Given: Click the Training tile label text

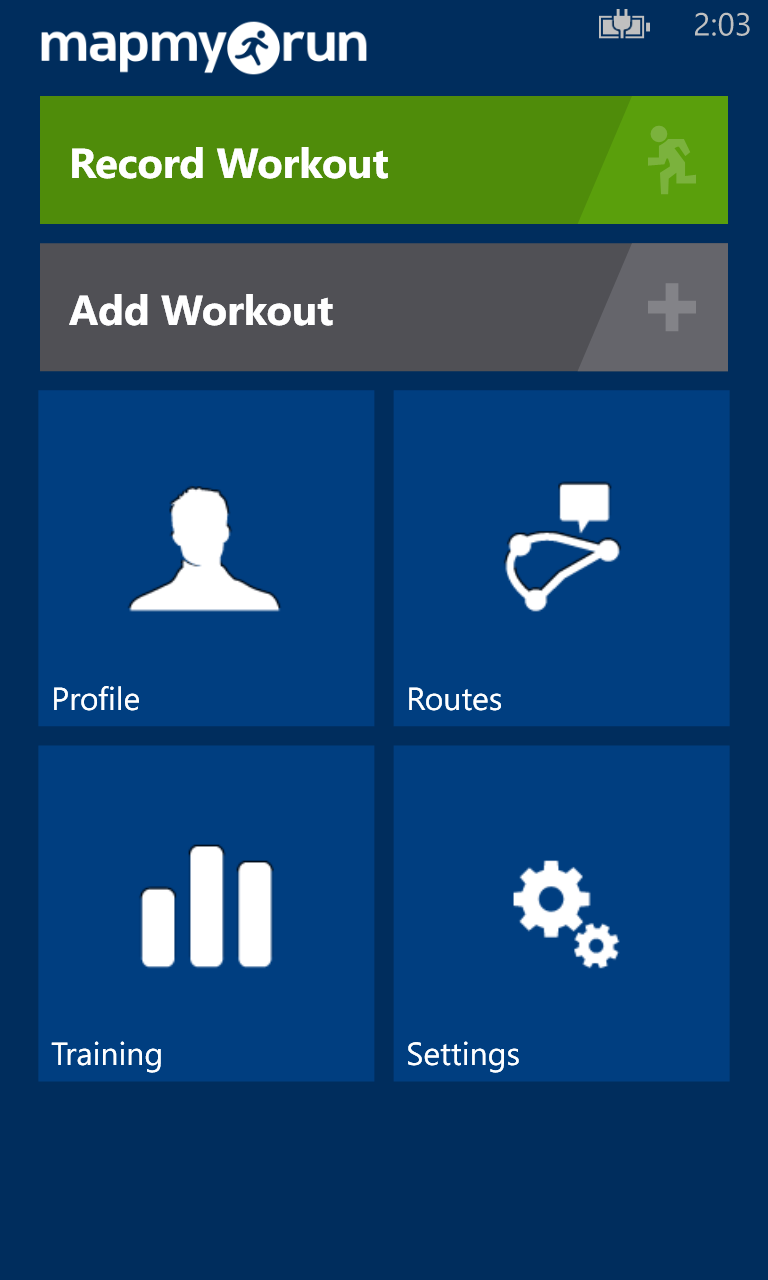Looking at the screenshot, I should pos(107,1053).
